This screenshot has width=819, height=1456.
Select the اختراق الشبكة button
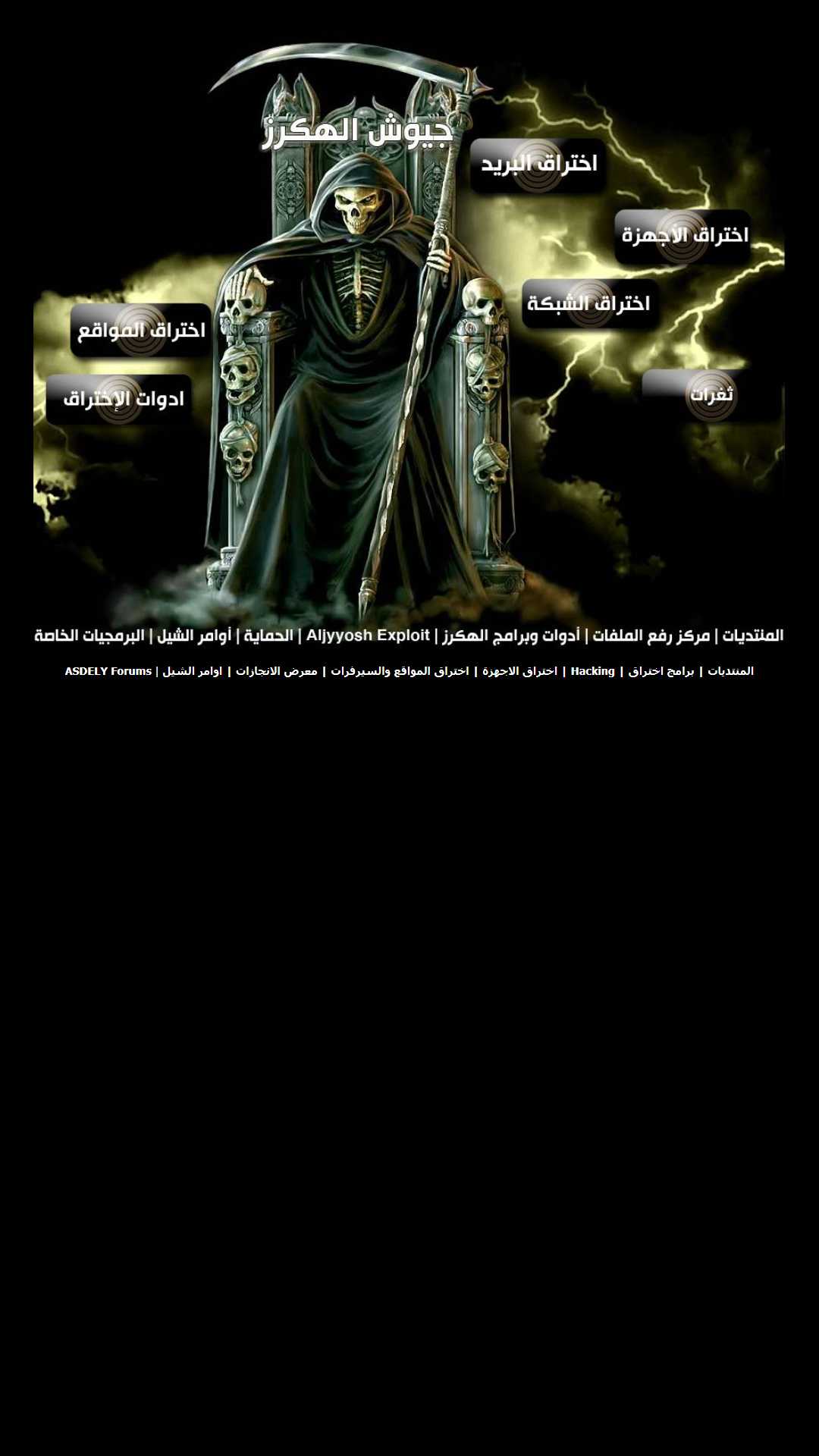(590, 304)
